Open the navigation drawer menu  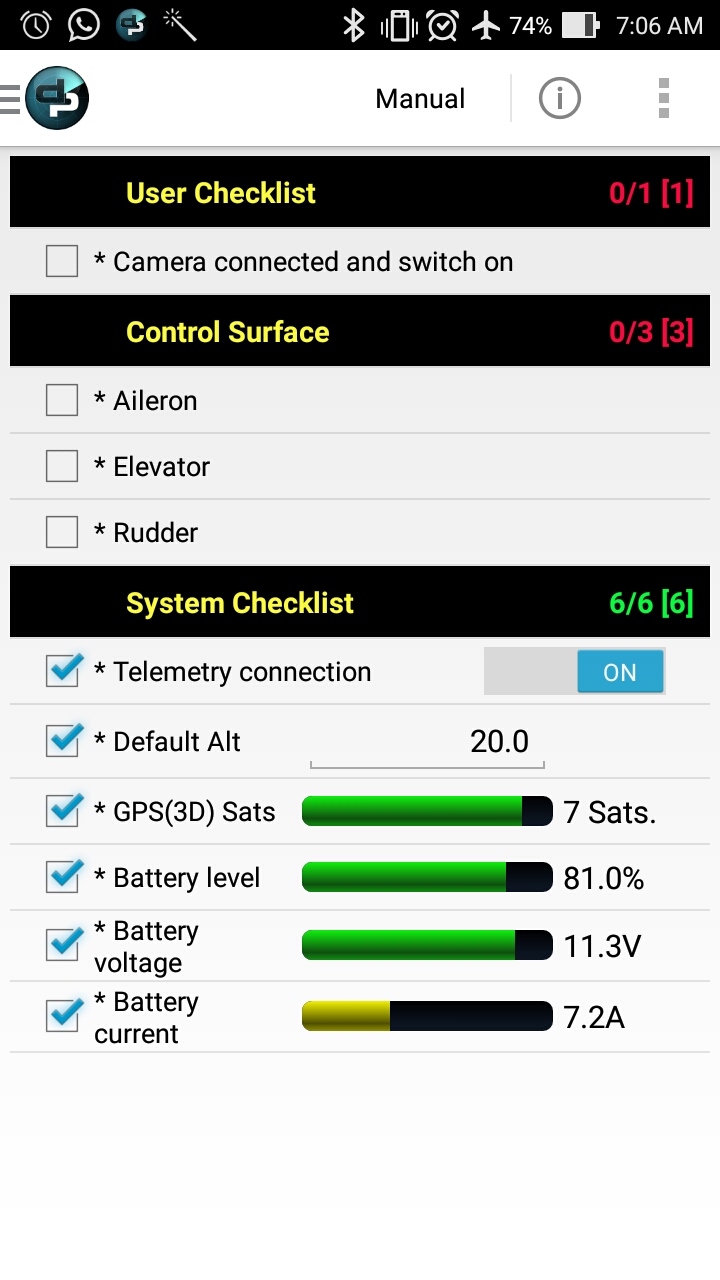click(x=12, y=99)
